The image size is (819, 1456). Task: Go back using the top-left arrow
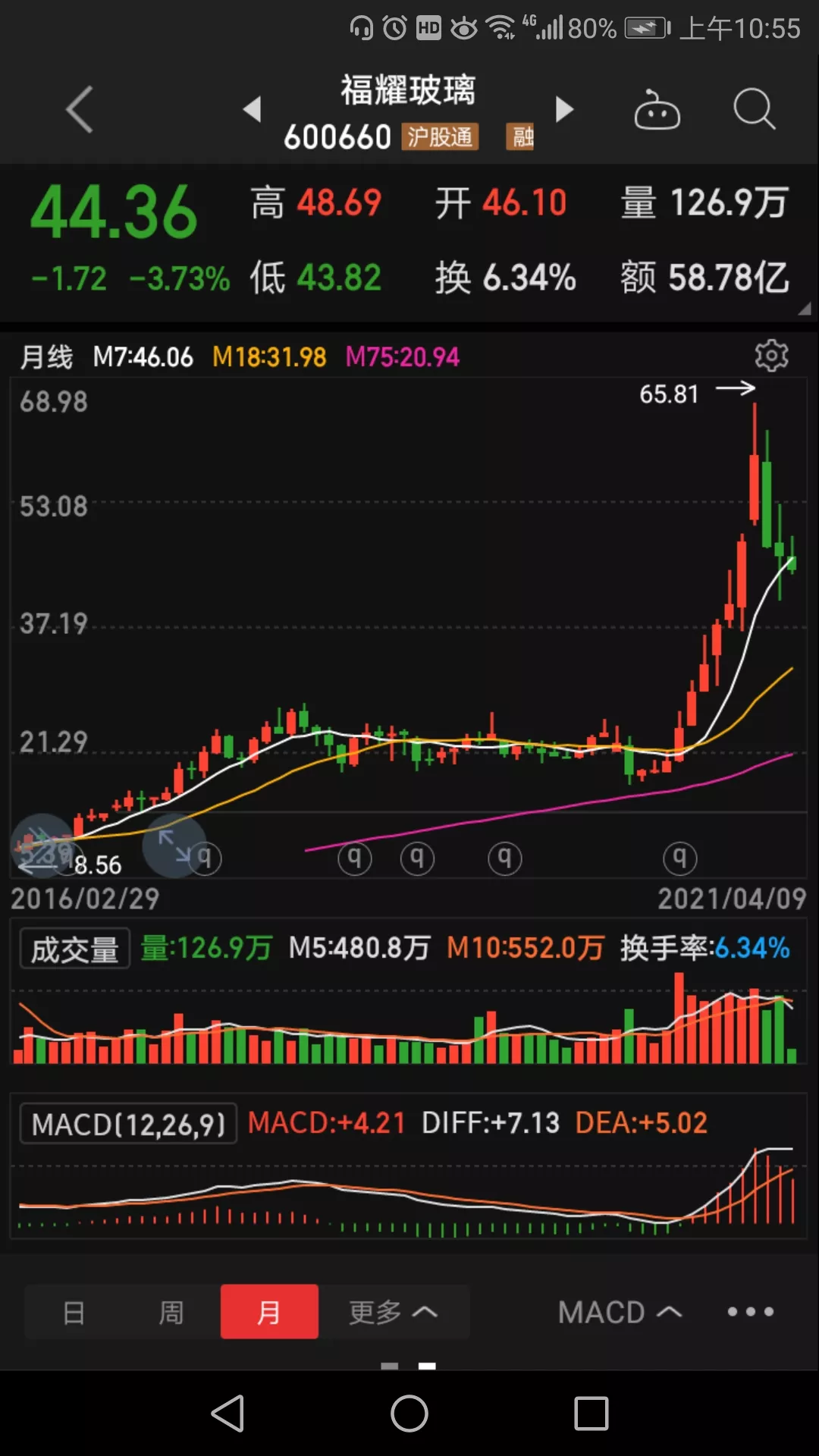[x=80, y=110]
